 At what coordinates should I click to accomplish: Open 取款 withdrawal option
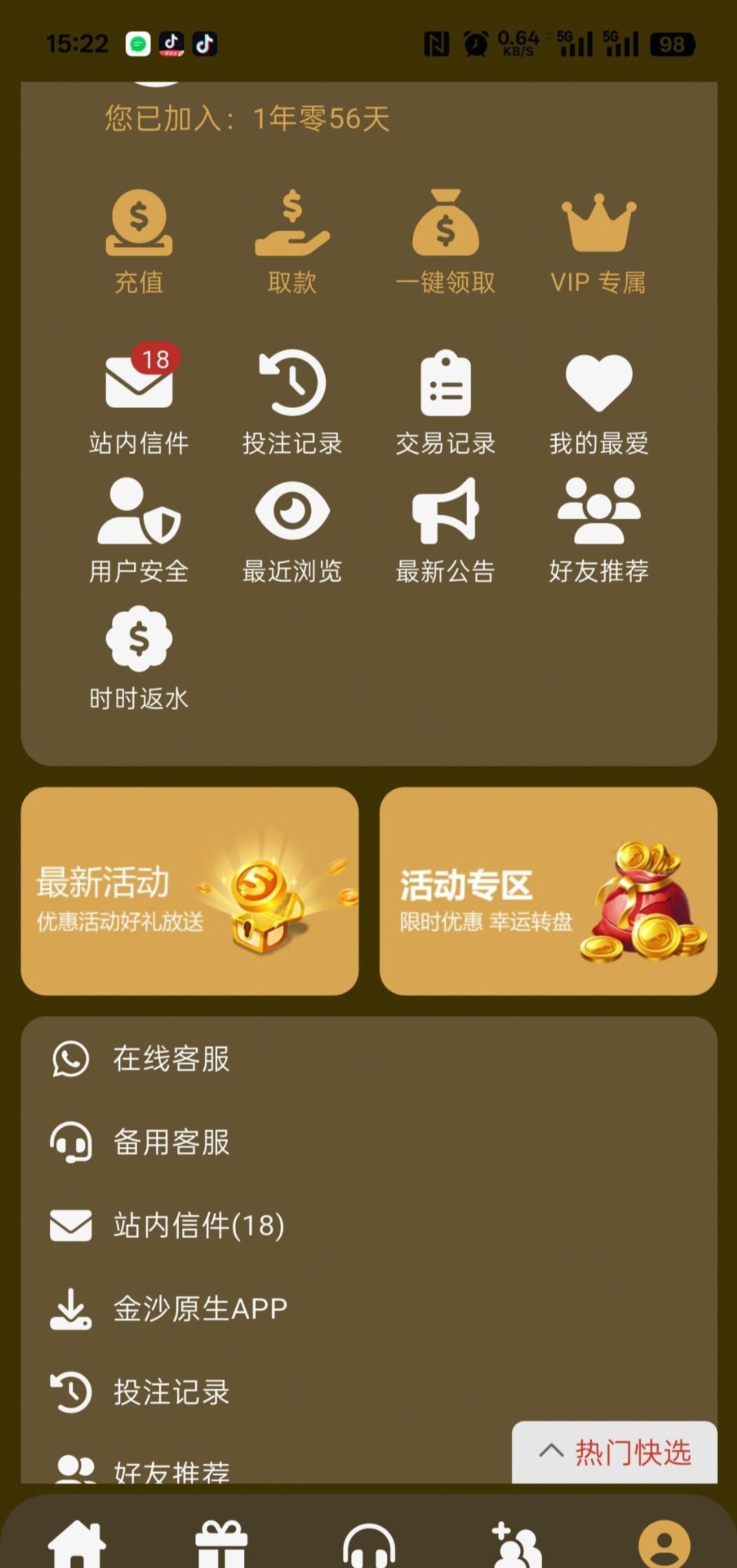tap(292, 241)
